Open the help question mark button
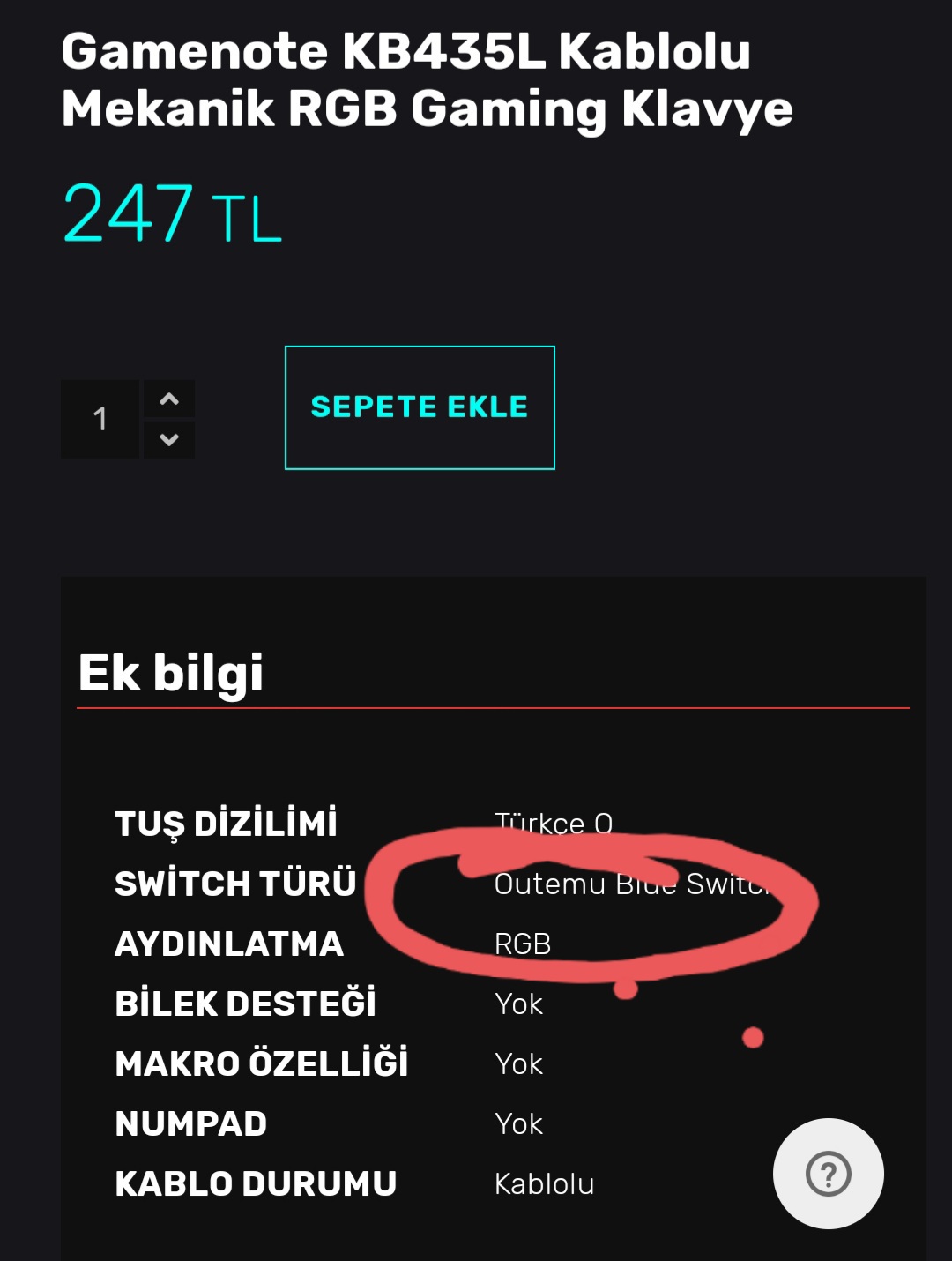Image resolution: width=952 pixels, height=1261 pixels. pos(828,1174)
